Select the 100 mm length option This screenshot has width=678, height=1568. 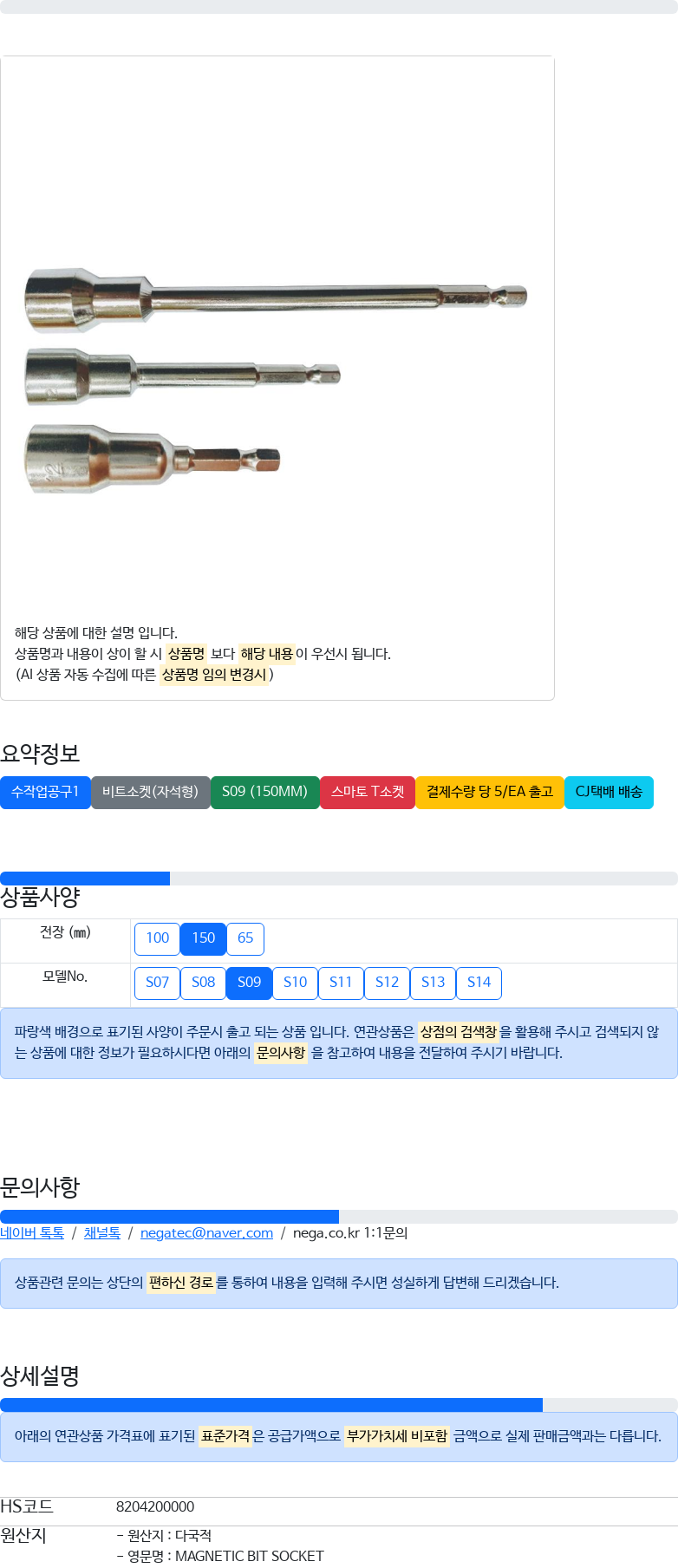pos(157,938)
